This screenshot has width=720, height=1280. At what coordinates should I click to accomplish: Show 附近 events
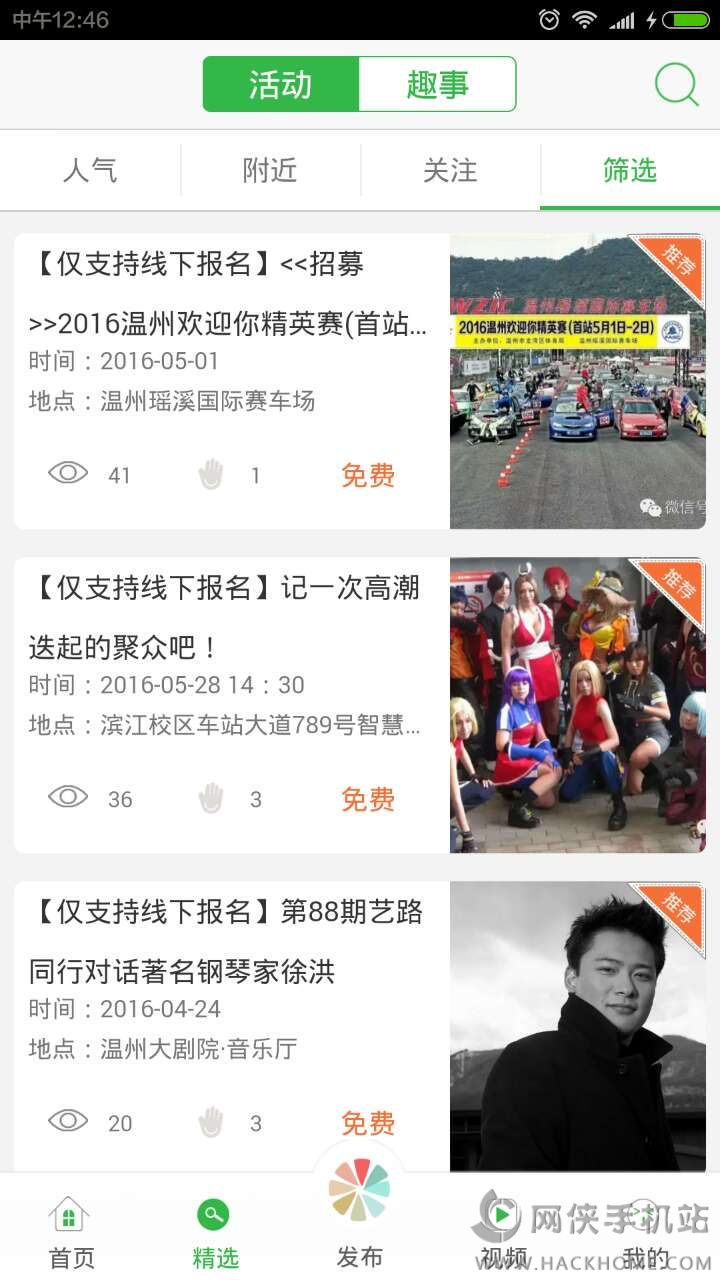270,170
